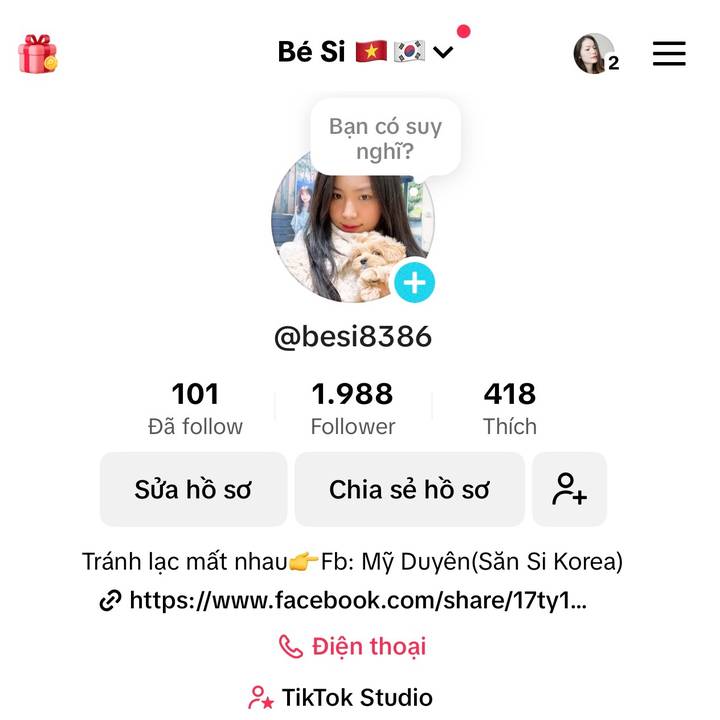View the 1.988 Follower list
The width and height of the screenshot is (720, 720).
tap(352, 408)
